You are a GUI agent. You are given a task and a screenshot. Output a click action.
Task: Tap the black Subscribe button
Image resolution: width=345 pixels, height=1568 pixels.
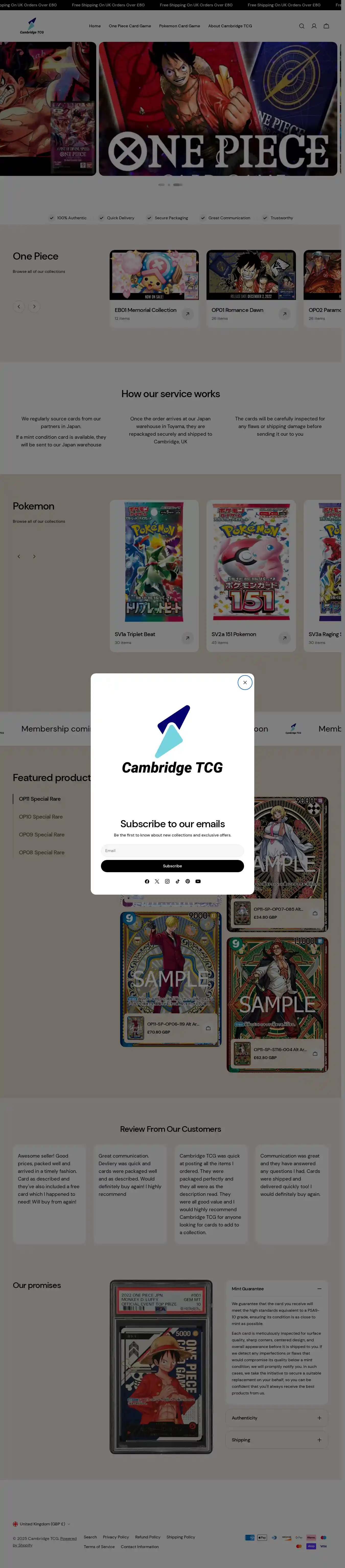coord(172,866)
